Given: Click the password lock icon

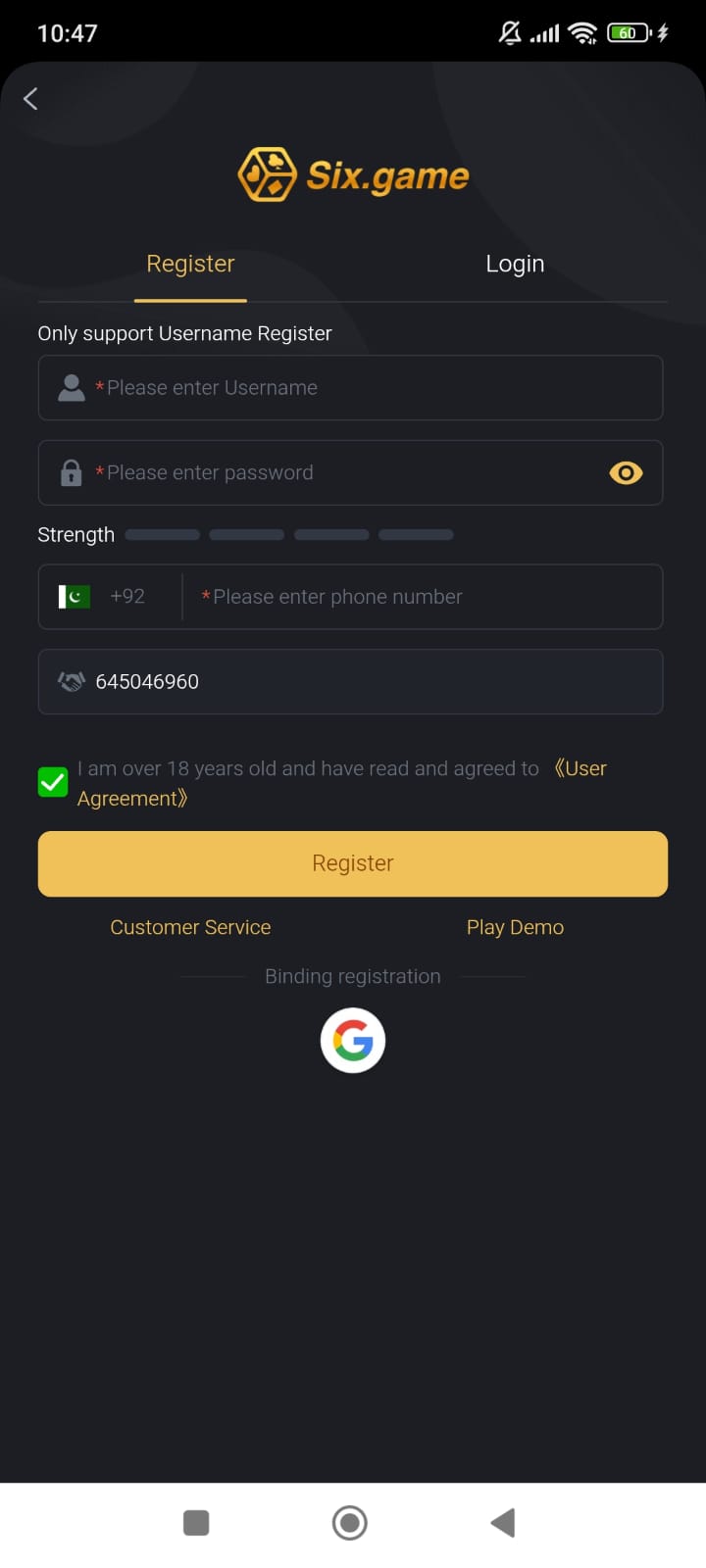Looking at the screenshot, I should 70,472.
